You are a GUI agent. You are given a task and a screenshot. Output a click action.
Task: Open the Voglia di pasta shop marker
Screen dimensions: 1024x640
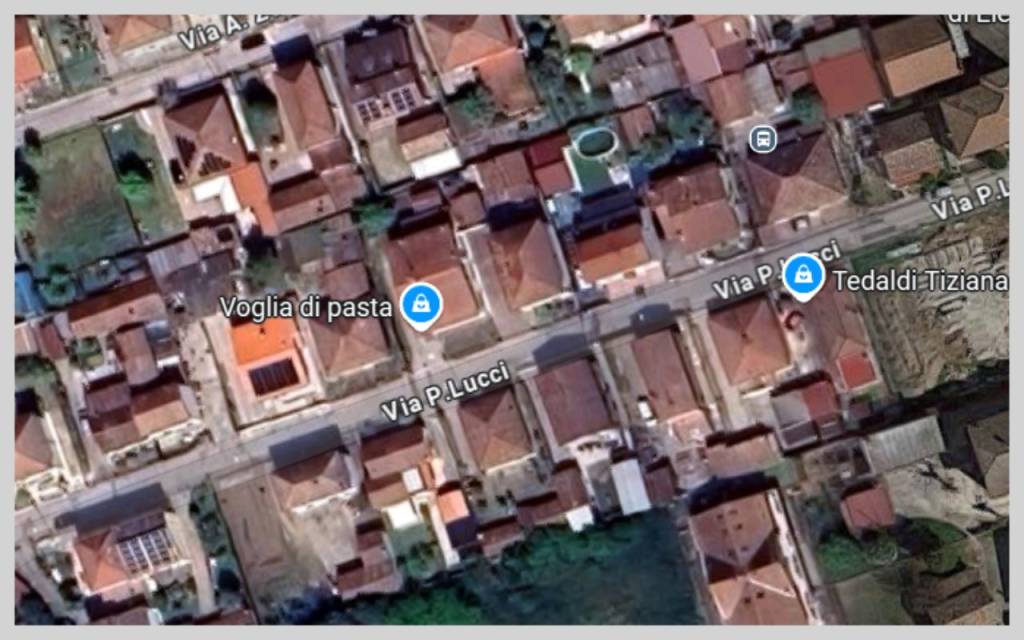tap(421, 303)
